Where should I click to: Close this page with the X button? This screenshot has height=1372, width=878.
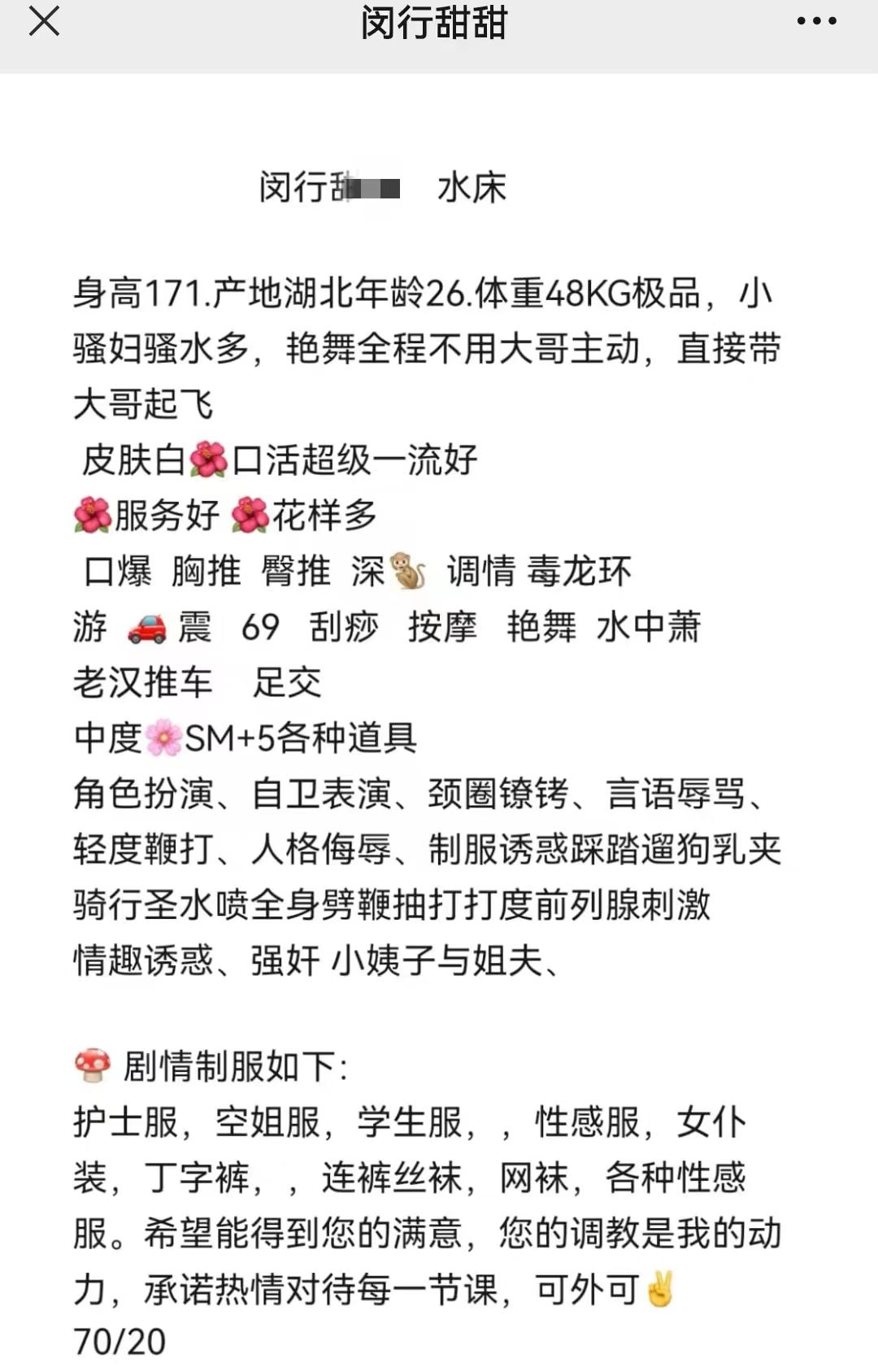pos(44,21)
